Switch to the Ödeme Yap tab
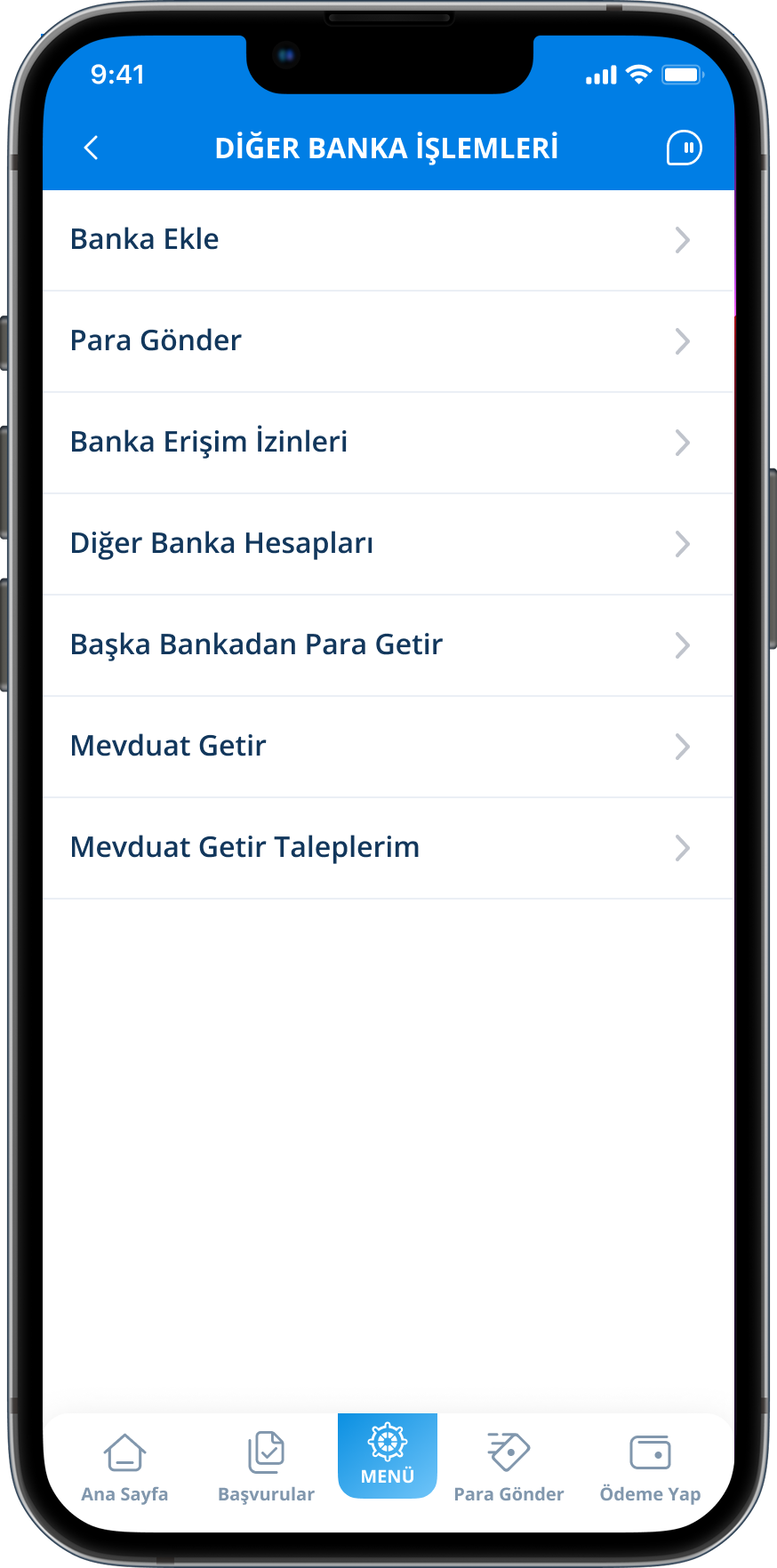 click(650, 1468)
